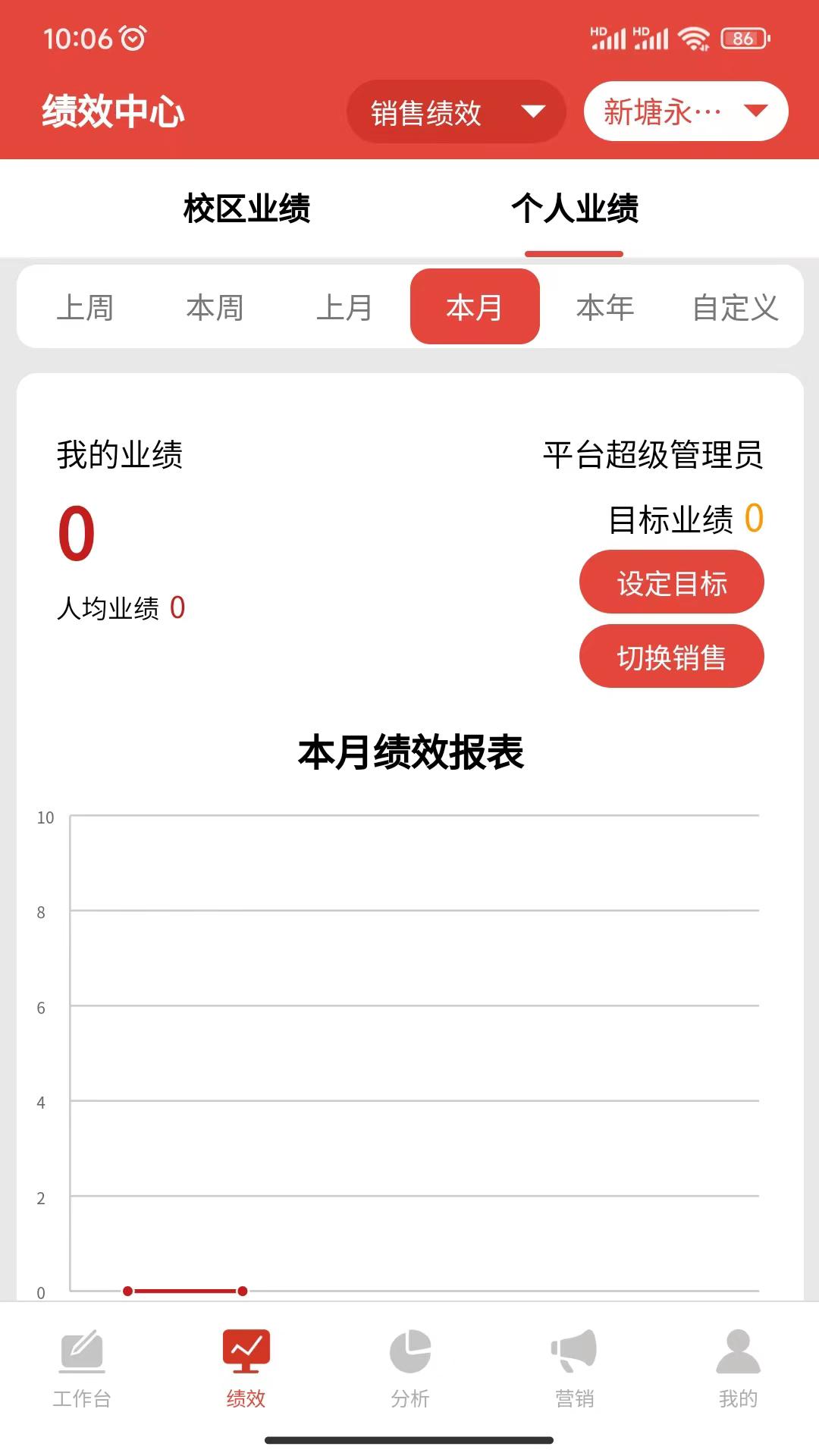819x1456 pixels.
Task: Expand the 销售绩效 dropdown
Action: [456, 112]
